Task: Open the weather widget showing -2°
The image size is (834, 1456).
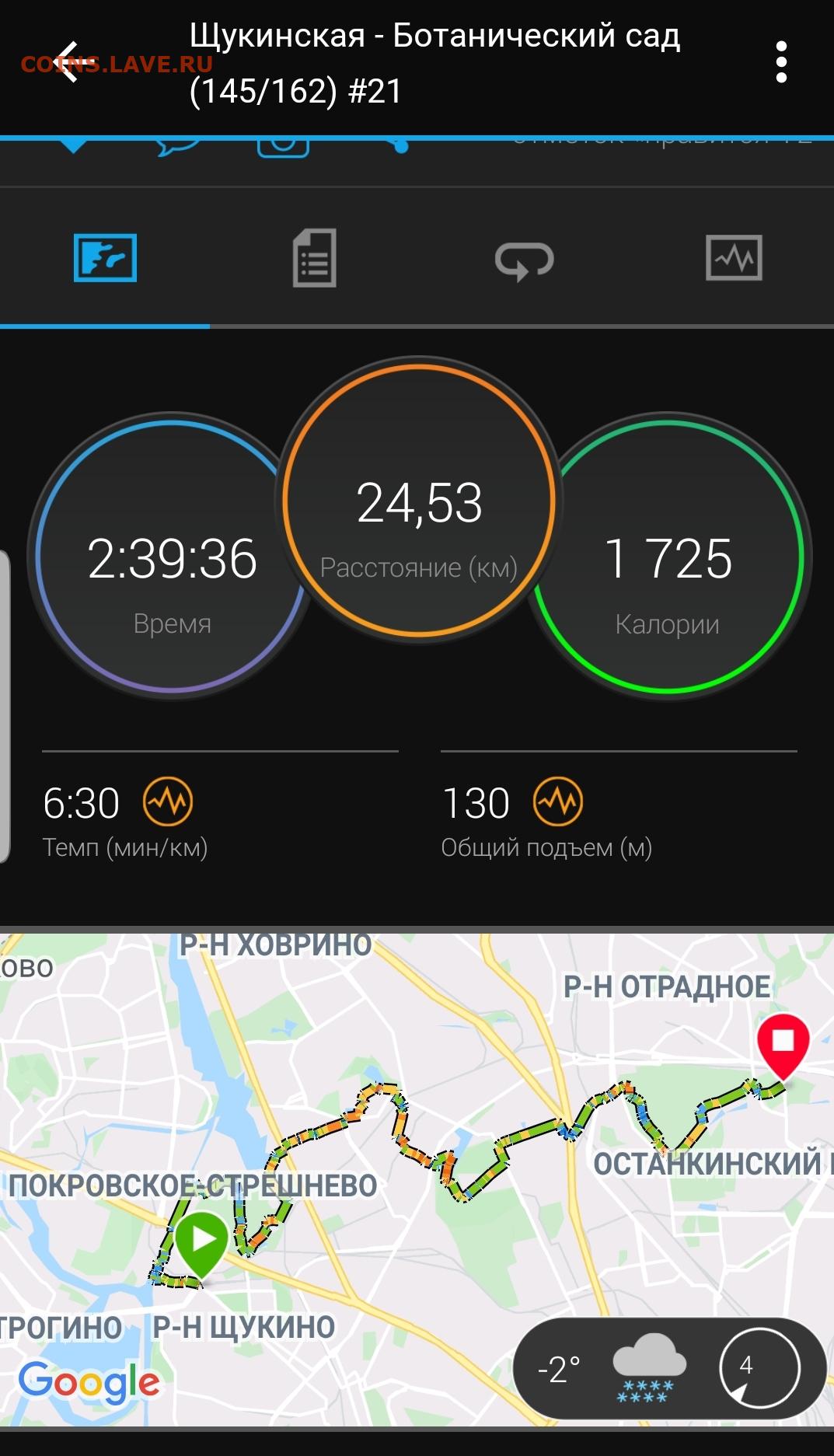Action: 669,1369
